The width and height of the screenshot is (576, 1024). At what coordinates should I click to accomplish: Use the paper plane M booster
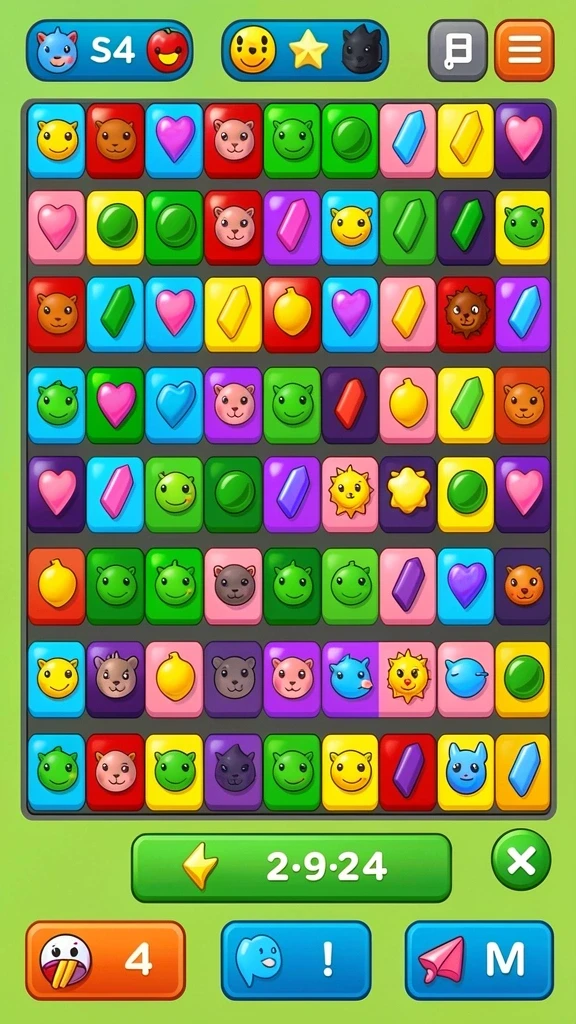coord(479,960)
